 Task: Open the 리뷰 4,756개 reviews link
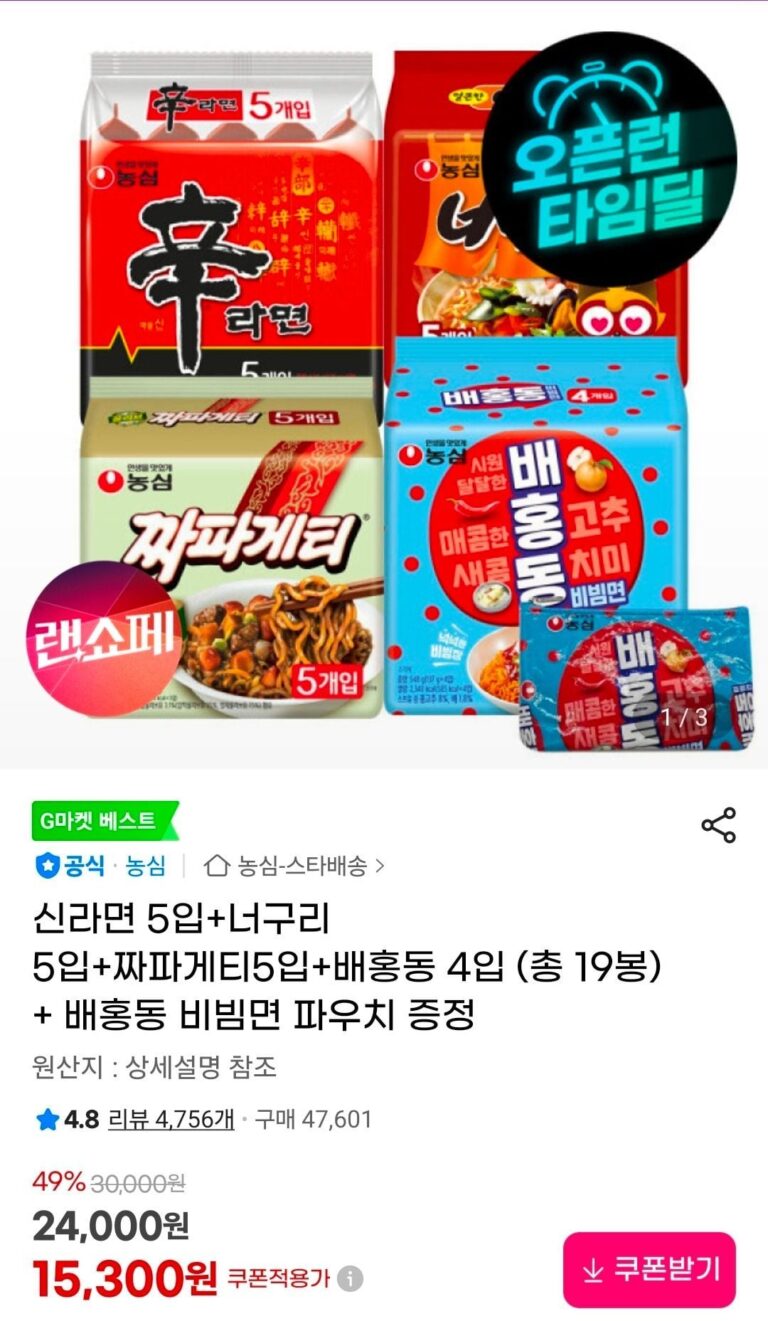click(x=170, y=1119)
